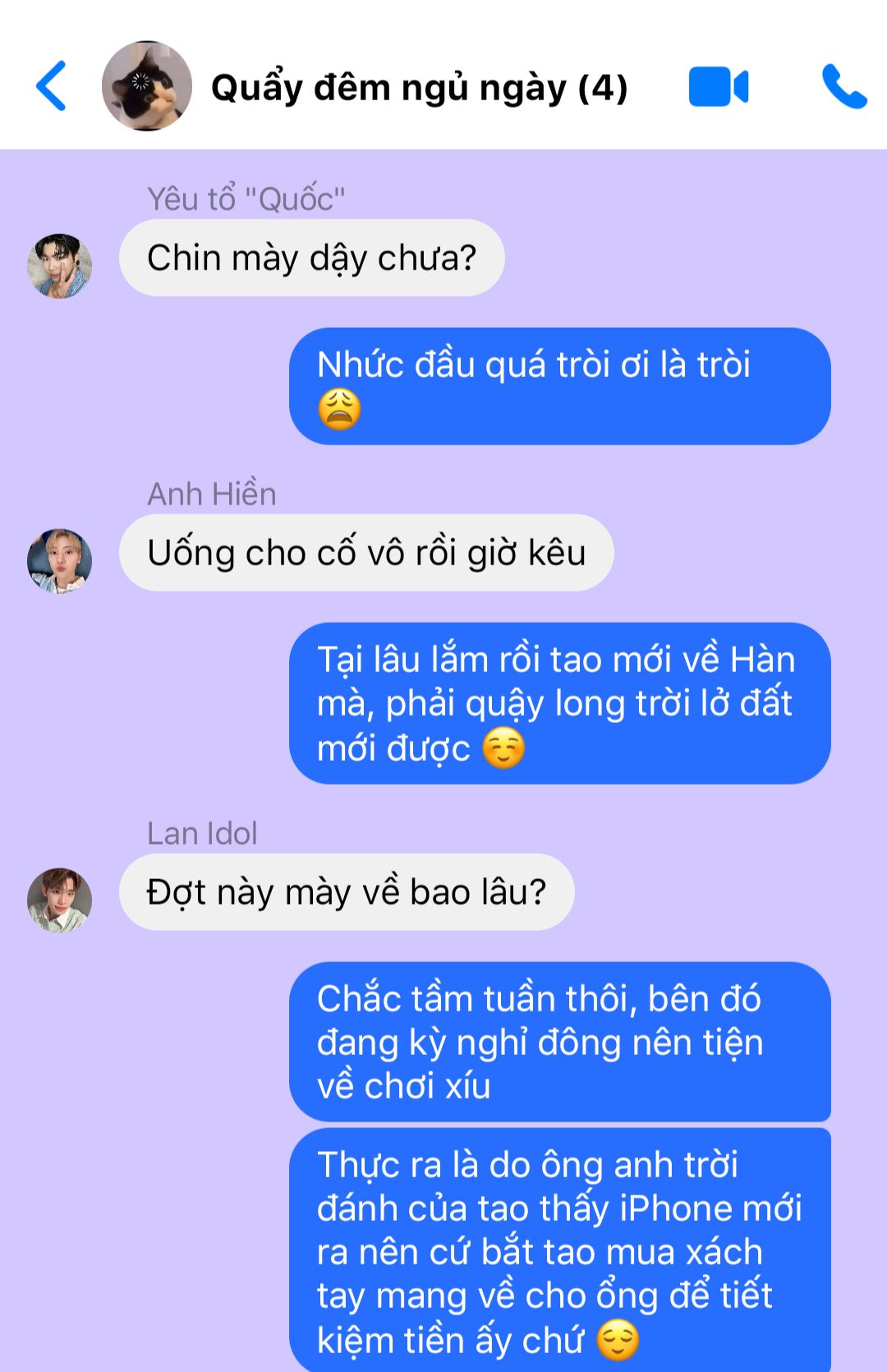Open Anh Hiền's avatar
Viewport: 887px width, 1372px height.
pyautogui.click(x=59, y=560)
